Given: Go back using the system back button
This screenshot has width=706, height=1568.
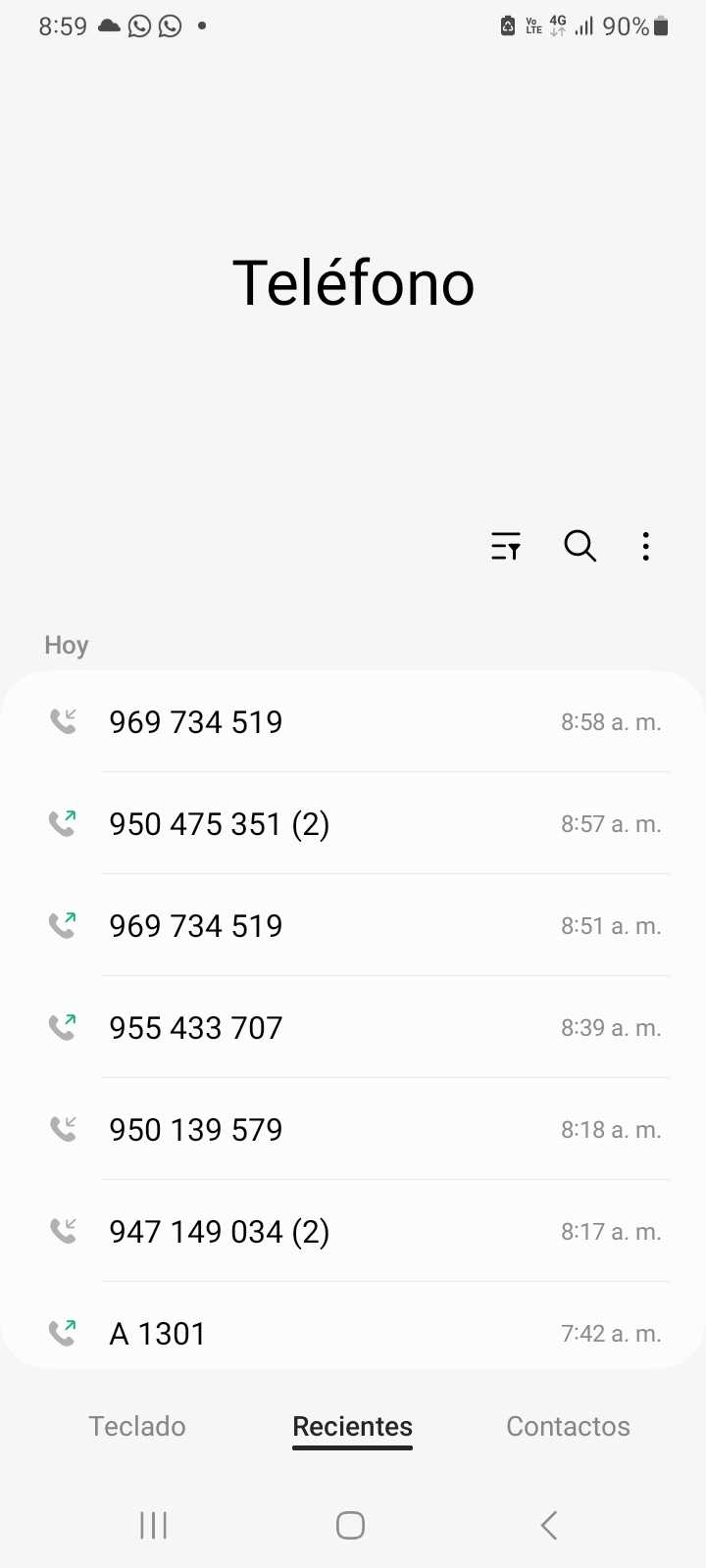Looking at the screenshot, I should (x=549, y=1525).
